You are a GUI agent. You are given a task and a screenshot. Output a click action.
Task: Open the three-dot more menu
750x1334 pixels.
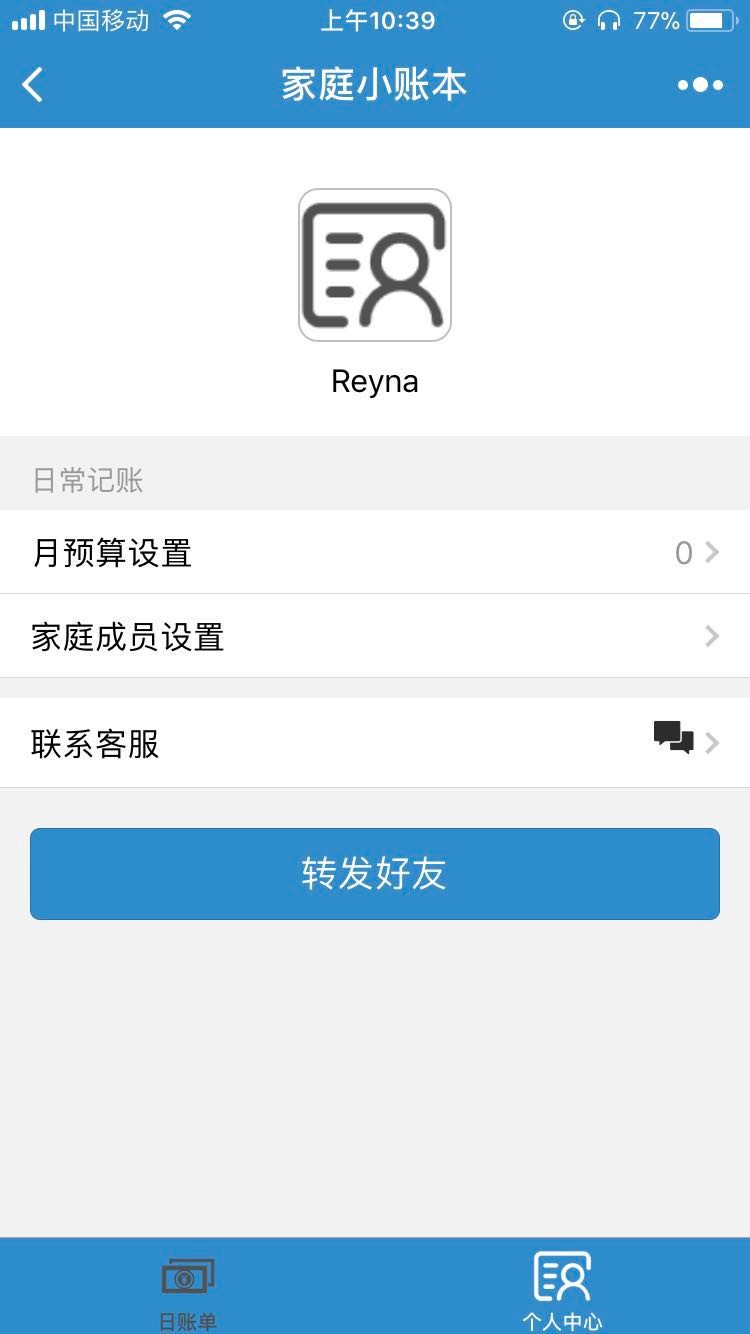click(x=700, y=85)
